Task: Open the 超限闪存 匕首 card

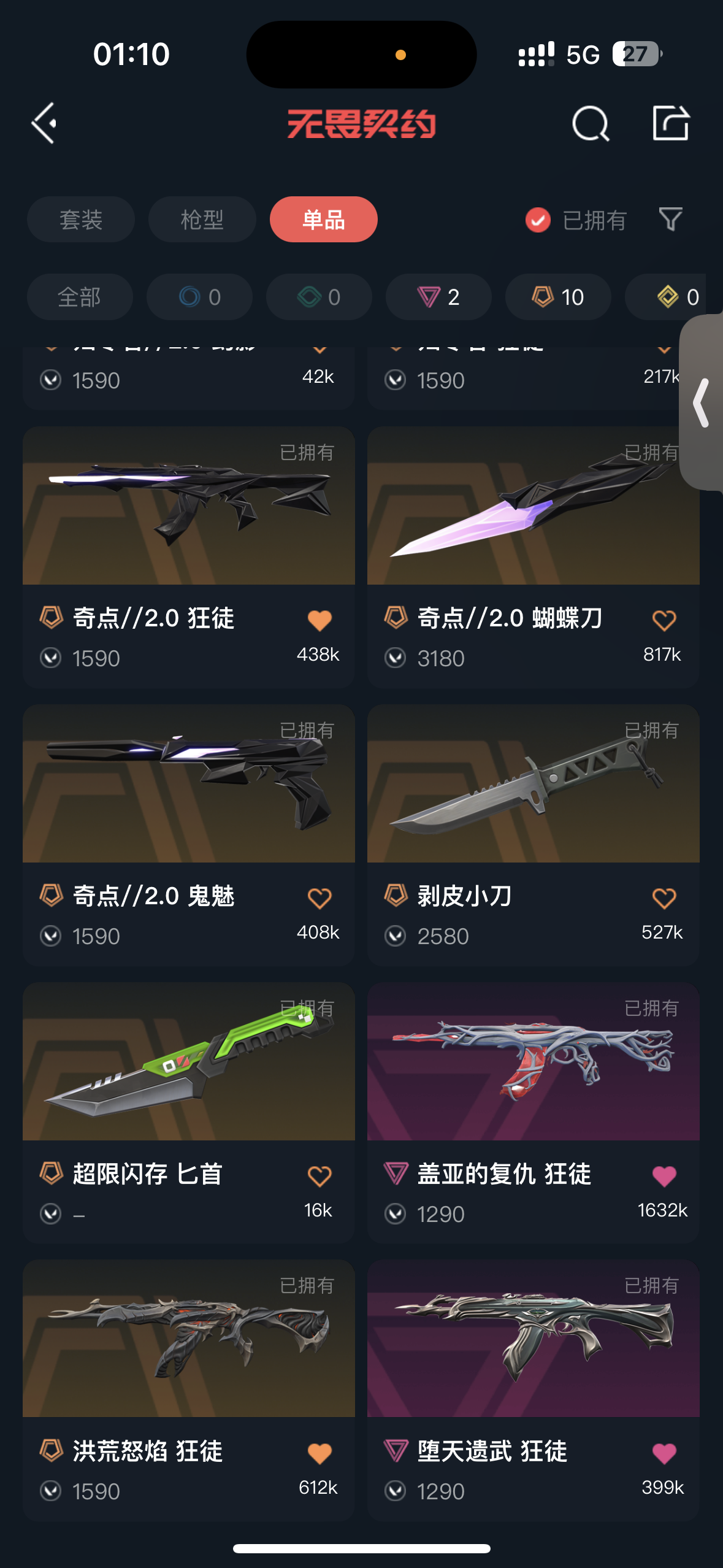Action: [x=189, y=1113]
